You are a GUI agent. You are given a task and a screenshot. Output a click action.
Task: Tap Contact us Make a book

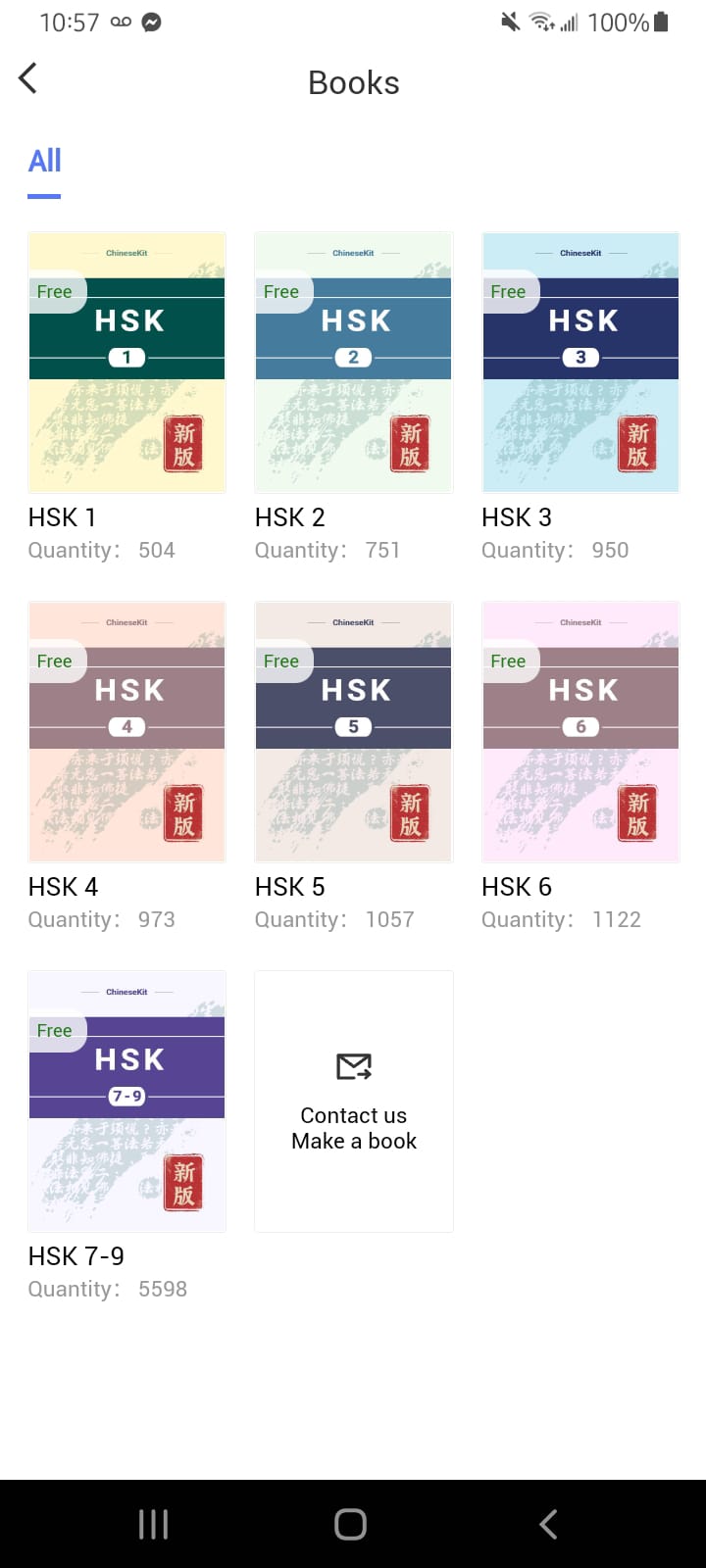(x=354, y=1102)
